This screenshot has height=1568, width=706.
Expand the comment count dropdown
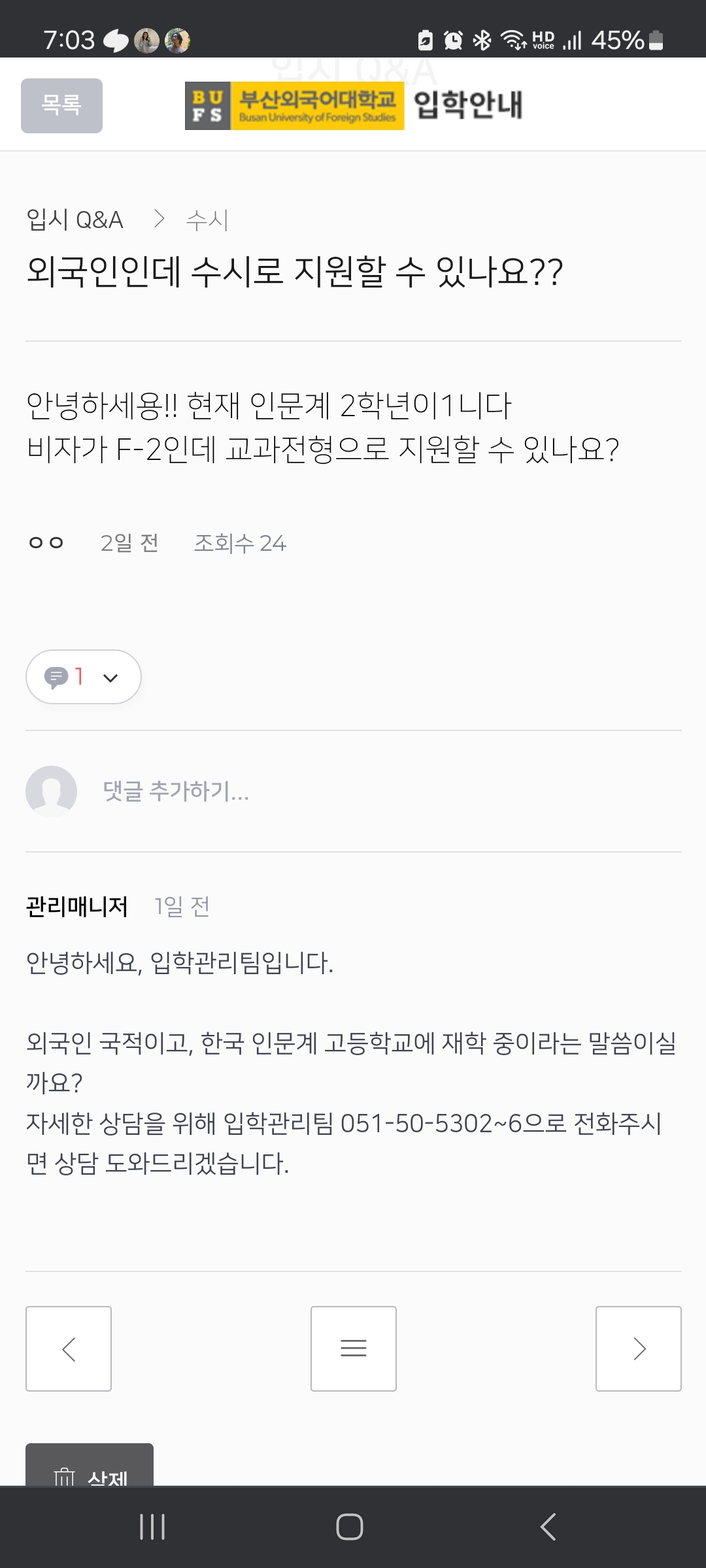pos(84,677)
